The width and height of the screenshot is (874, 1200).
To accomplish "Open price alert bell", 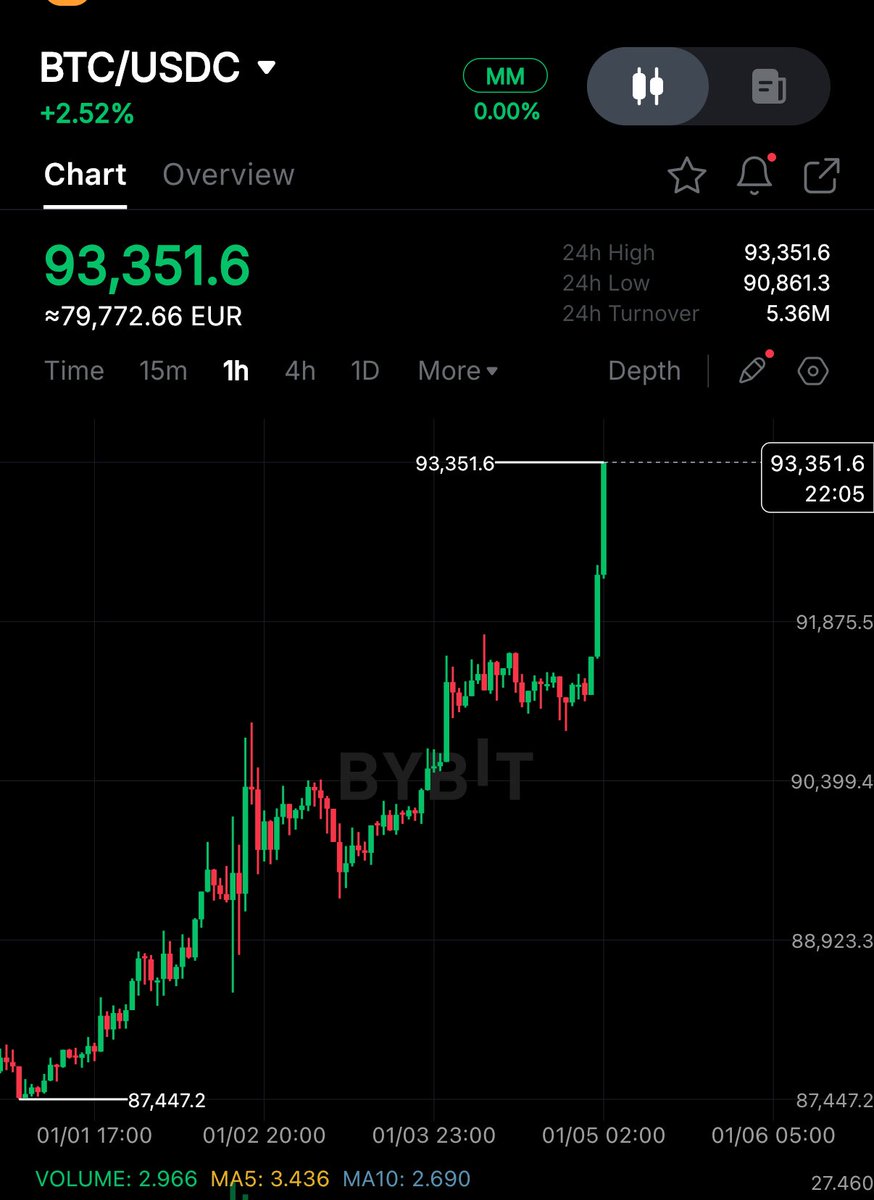I will click(755, 176).
